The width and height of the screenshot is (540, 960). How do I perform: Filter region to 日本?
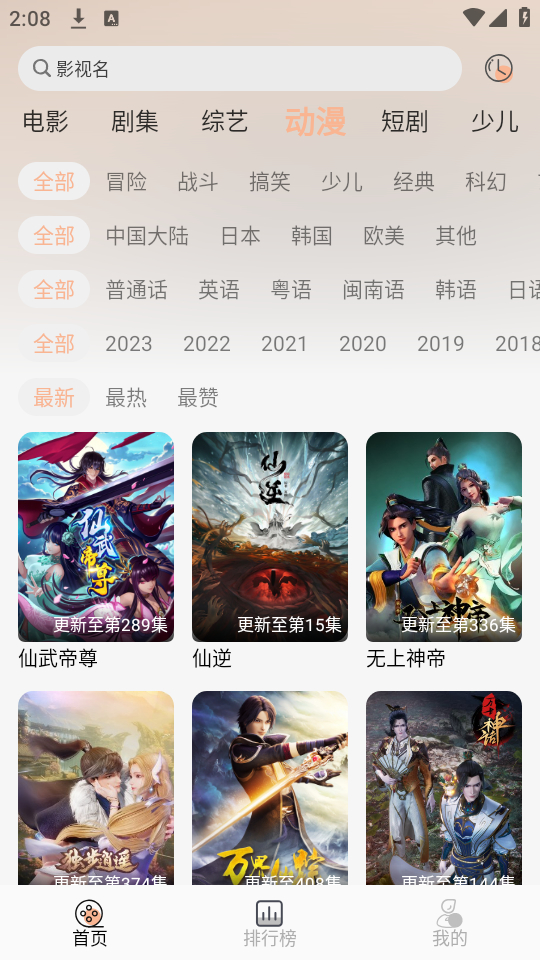[x=240, y=236]
